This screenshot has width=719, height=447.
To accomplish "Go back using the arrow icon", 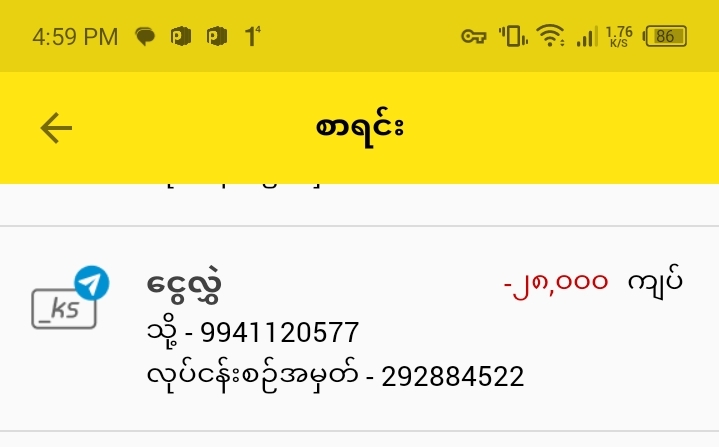I will (x=56, y=128).
